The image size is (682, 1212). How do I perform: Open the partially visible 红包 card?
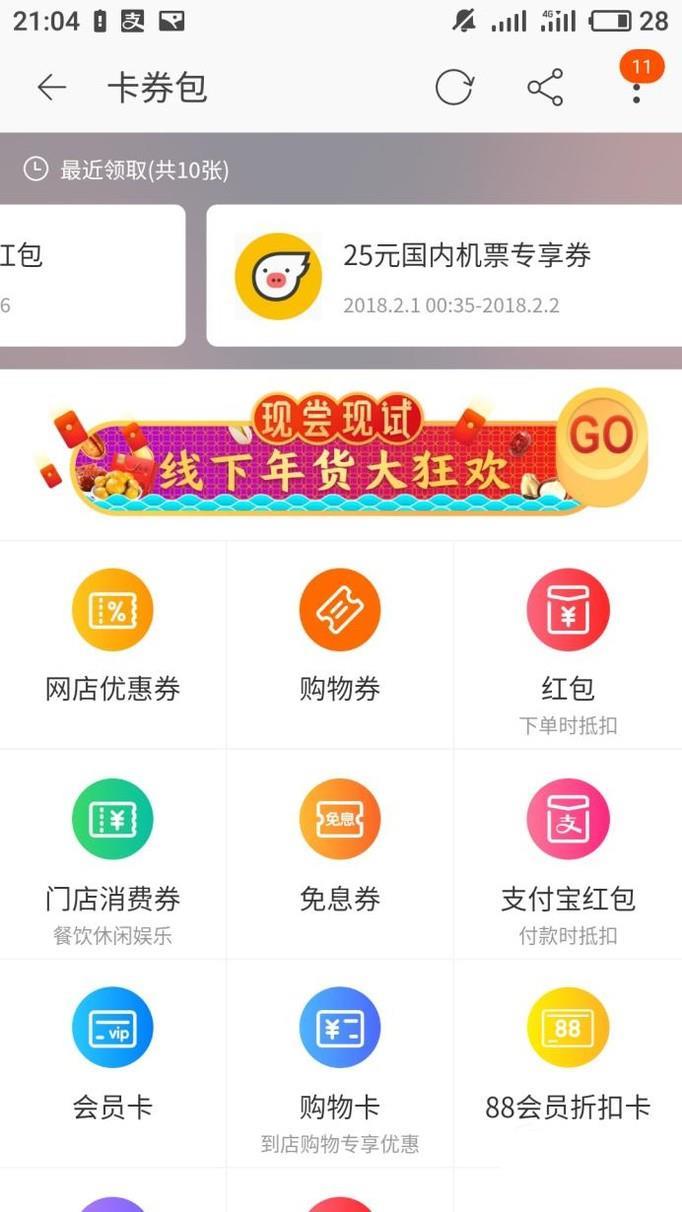click(x=90, y=276)
